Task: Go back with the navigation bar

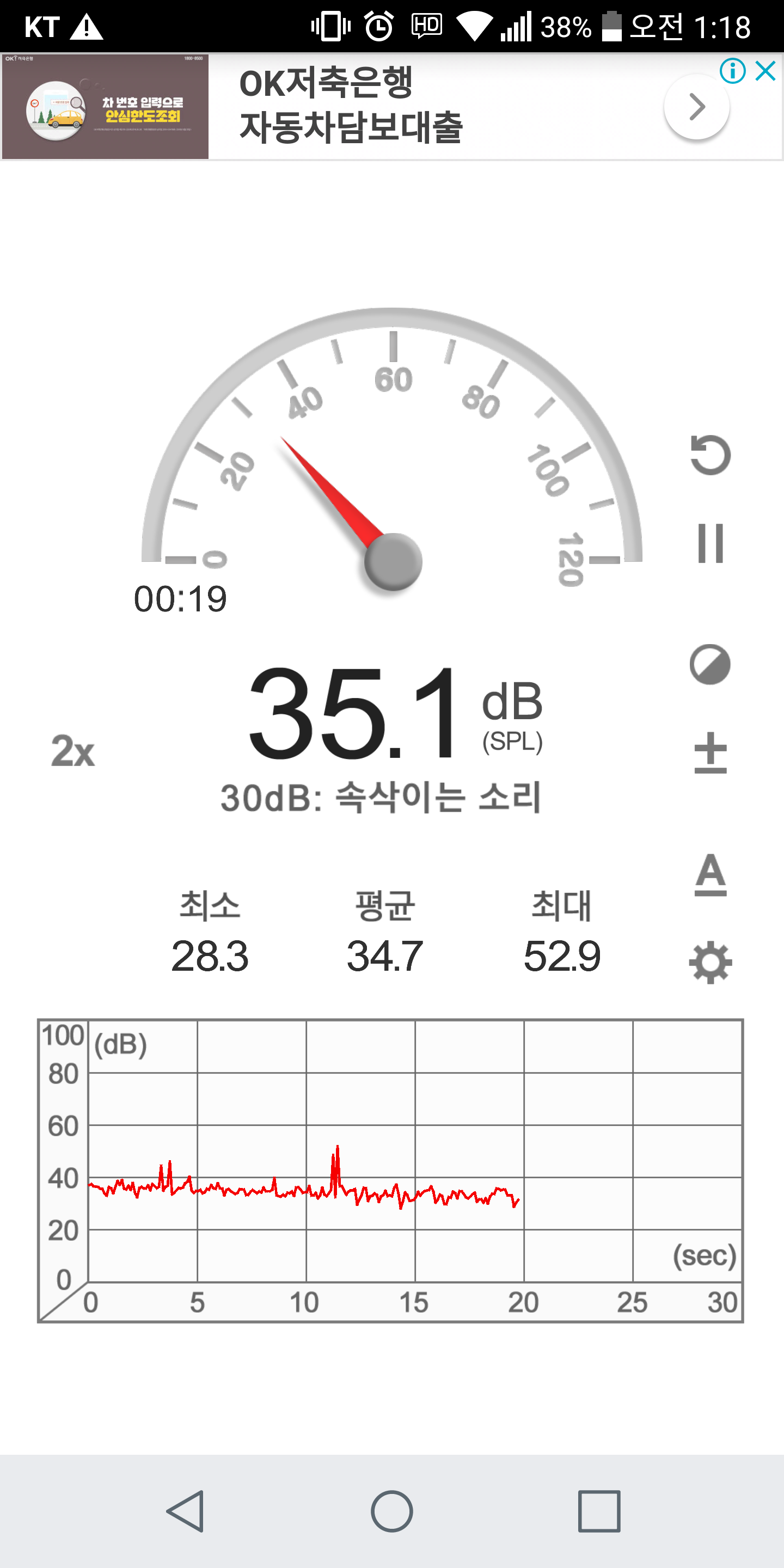Action: pos(186,1511)
